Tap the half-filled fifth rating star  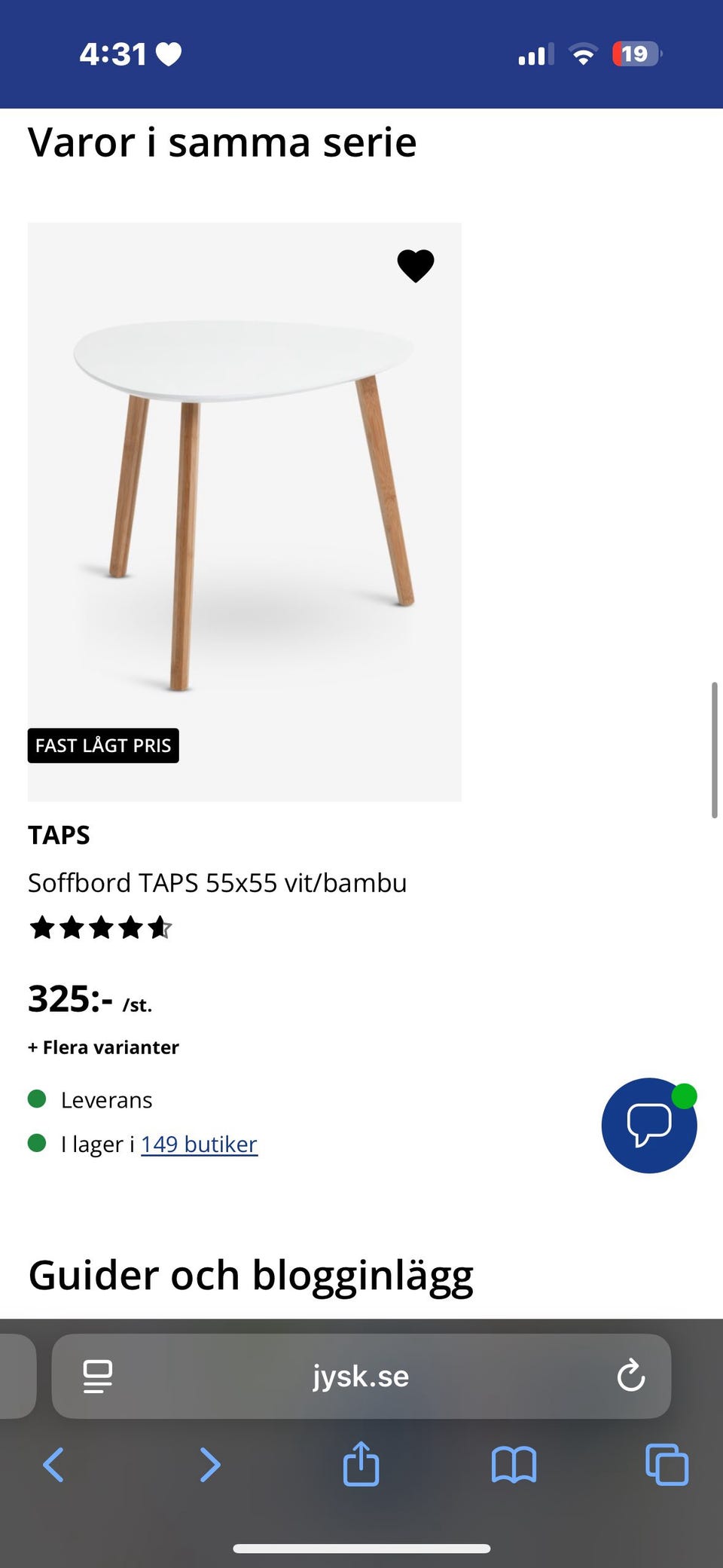[x=160, y=928]
